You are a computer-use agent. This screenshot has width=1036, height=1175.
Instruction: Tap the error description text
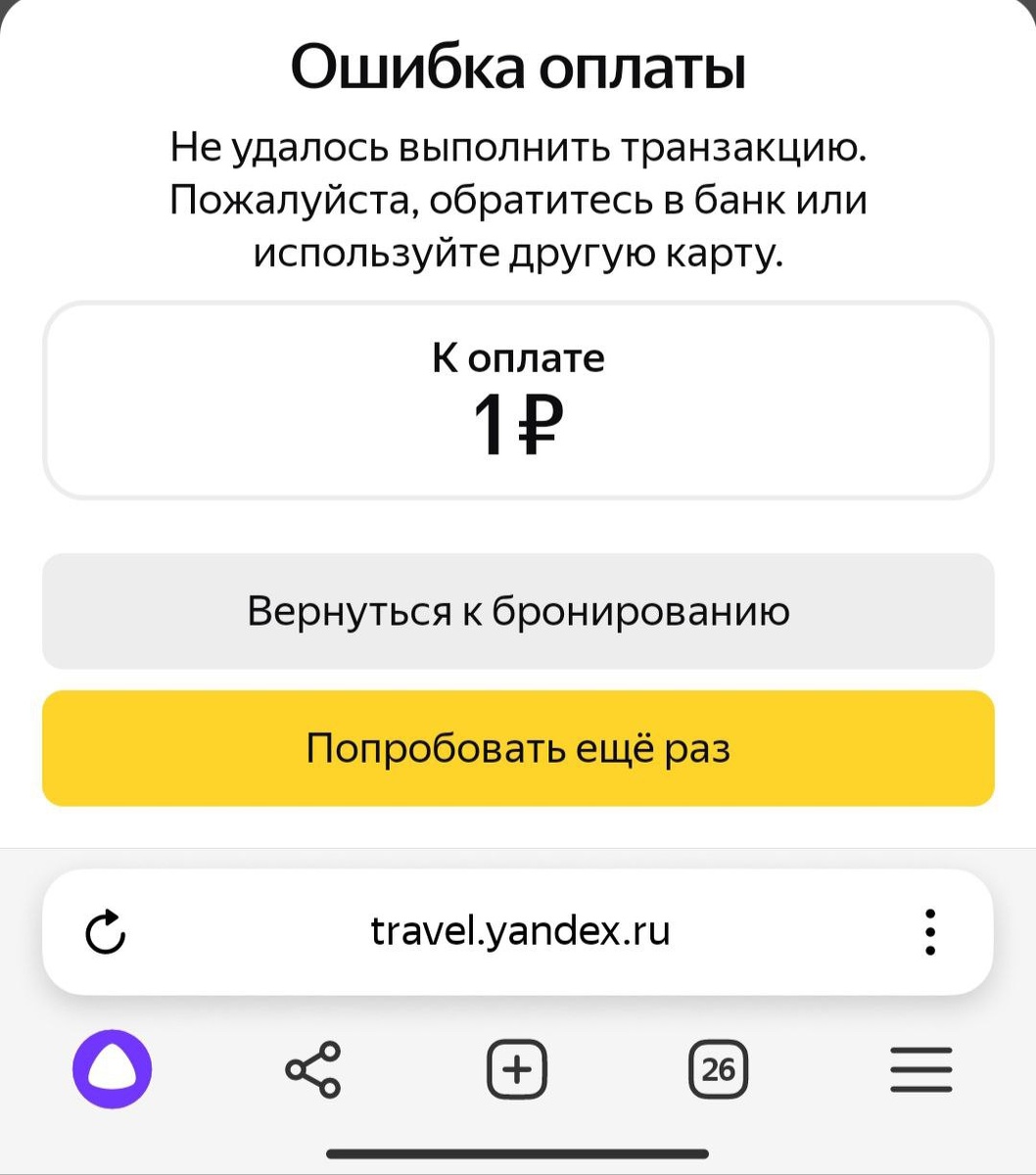517,201
